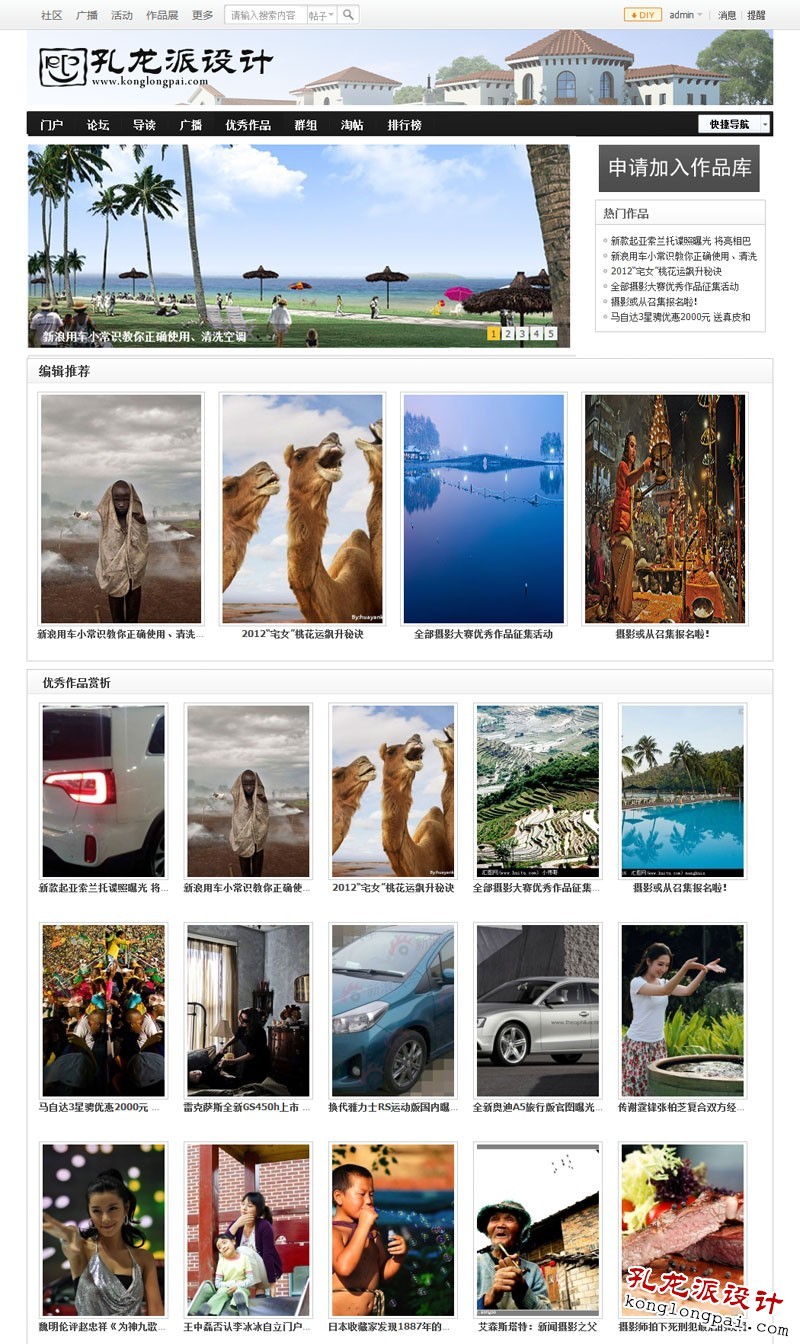Image resolution: width=800 pixels, height=1344 pixels.
Task: Open the camels picture in 编辑推荐
Action: (302, 509)
